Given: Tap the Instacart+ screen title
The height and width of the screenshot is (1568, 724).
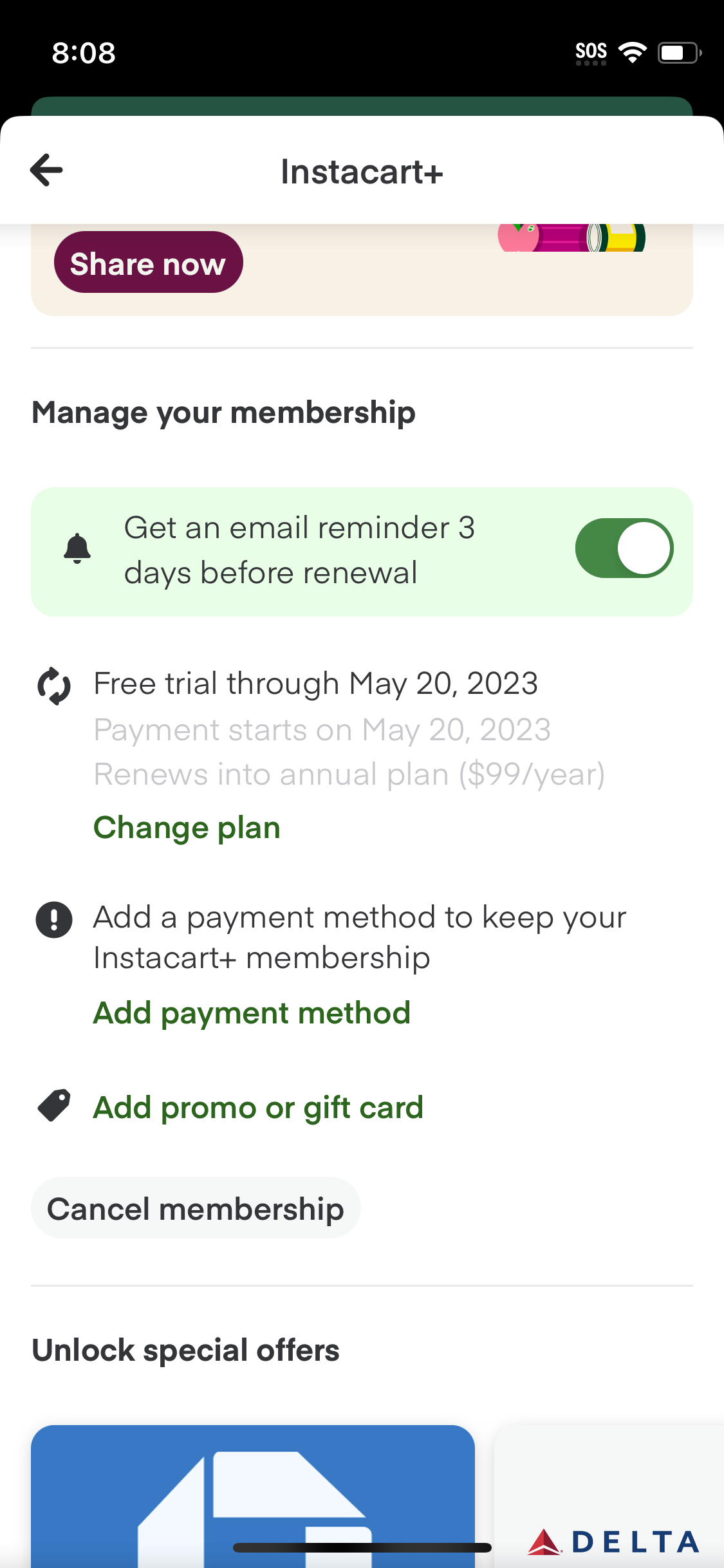Looking at the screenshot, I should click(362, 171).
